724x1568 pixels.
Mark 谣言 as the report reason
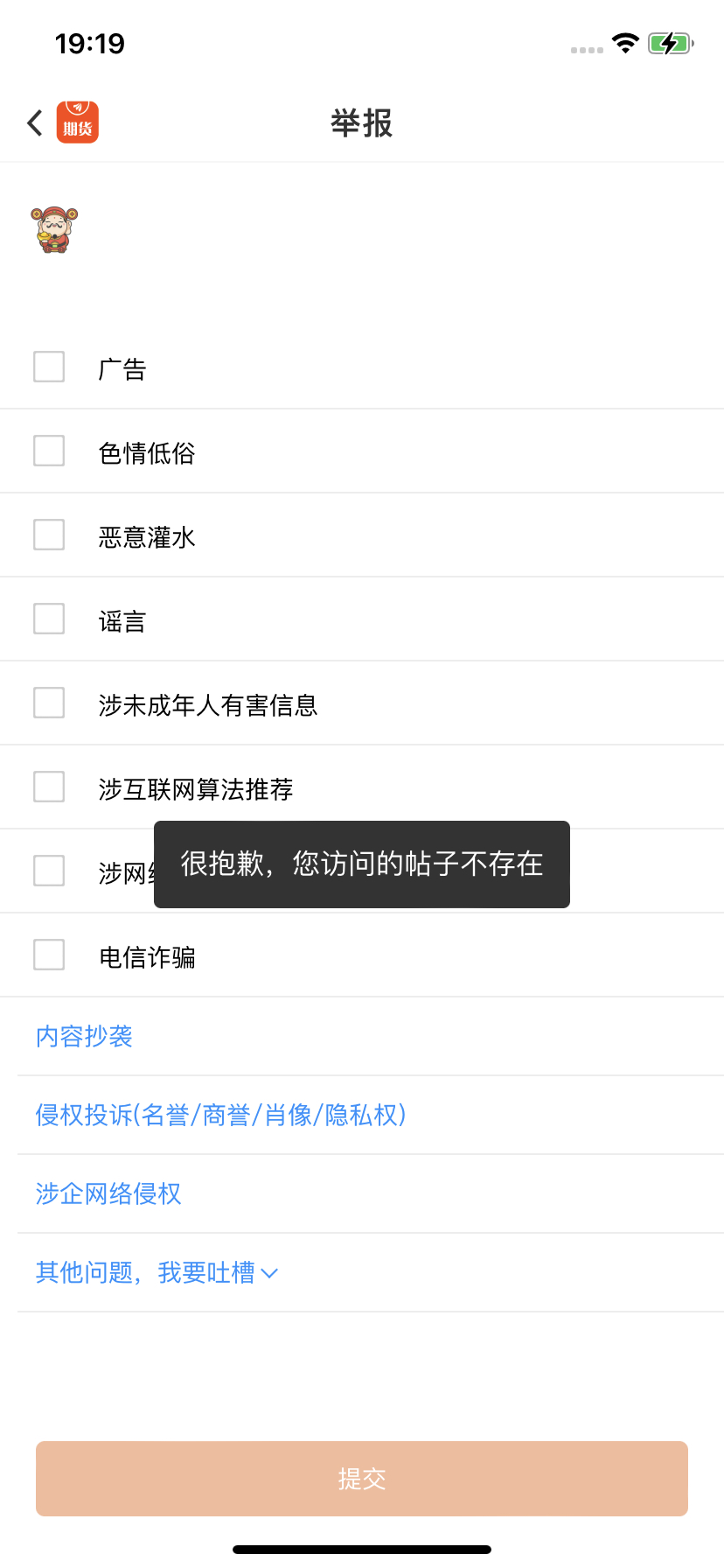pos(49,619)
